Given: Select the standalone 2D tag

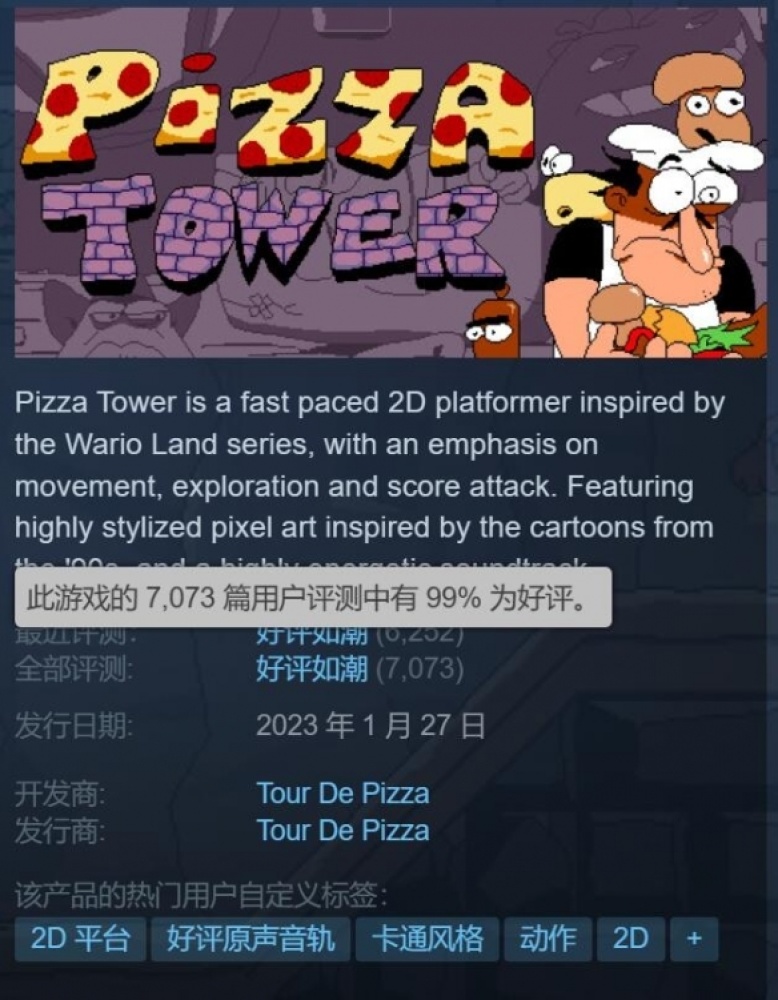Looking at the screenshot, I should click(630, 939).
